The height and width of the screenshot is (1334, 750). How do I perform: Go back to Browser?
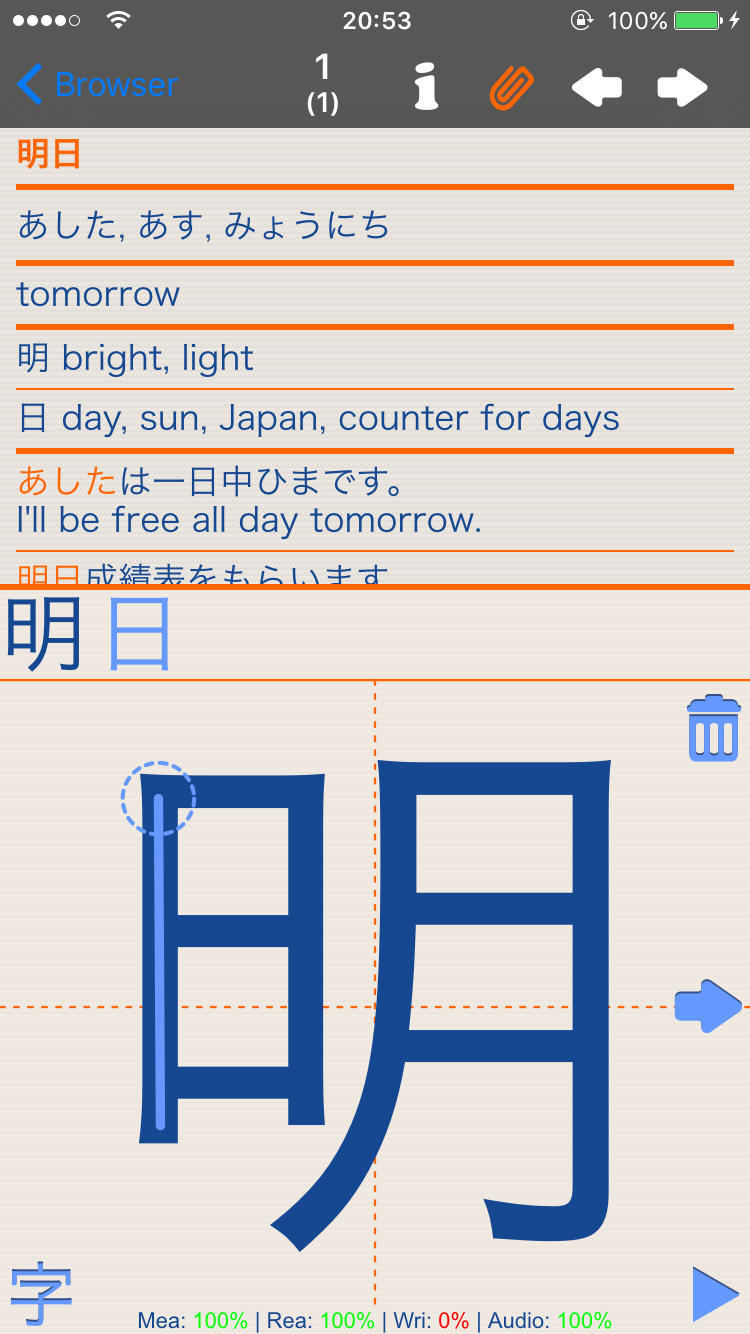click(97, 86)
